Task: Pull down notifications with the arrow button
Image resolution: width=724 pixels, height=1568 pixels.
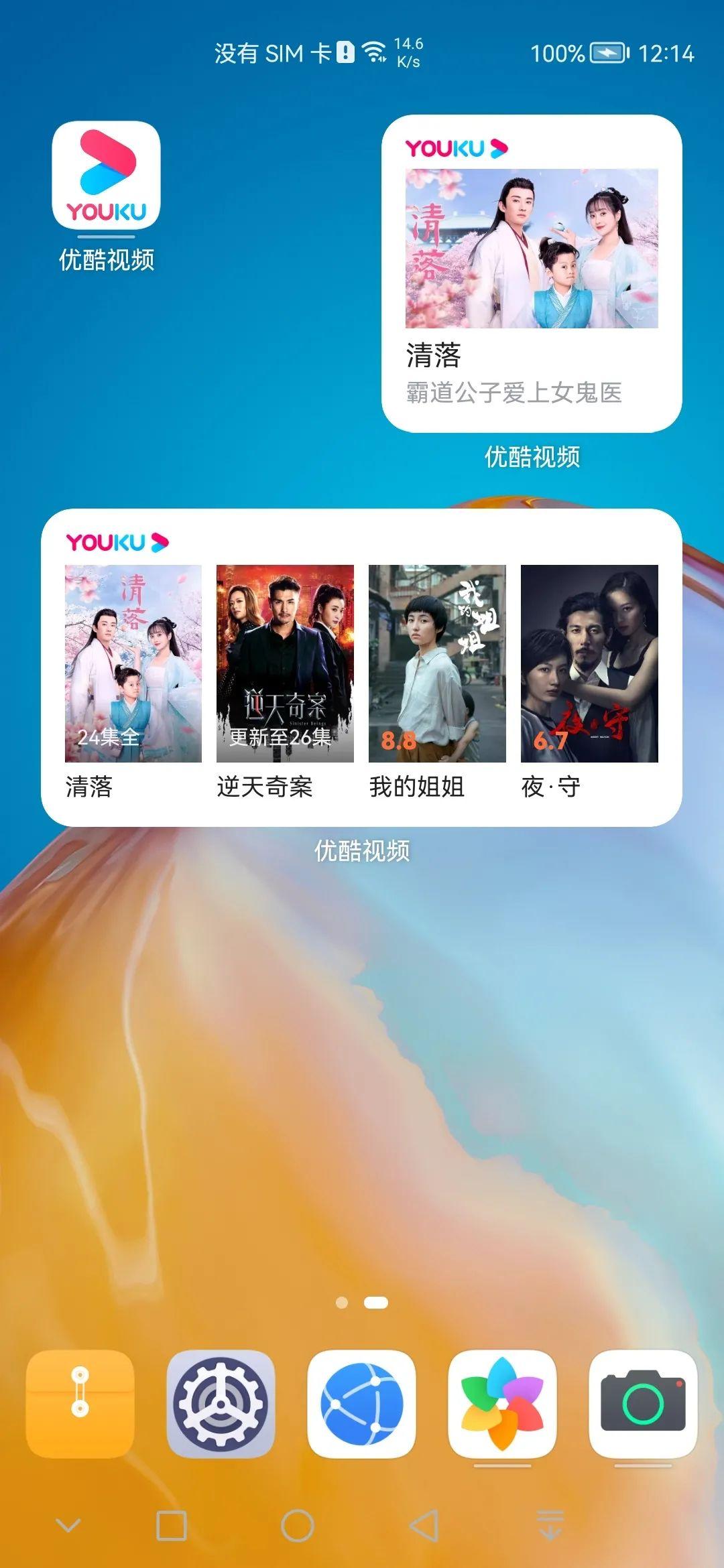Action: point(550,1526)
